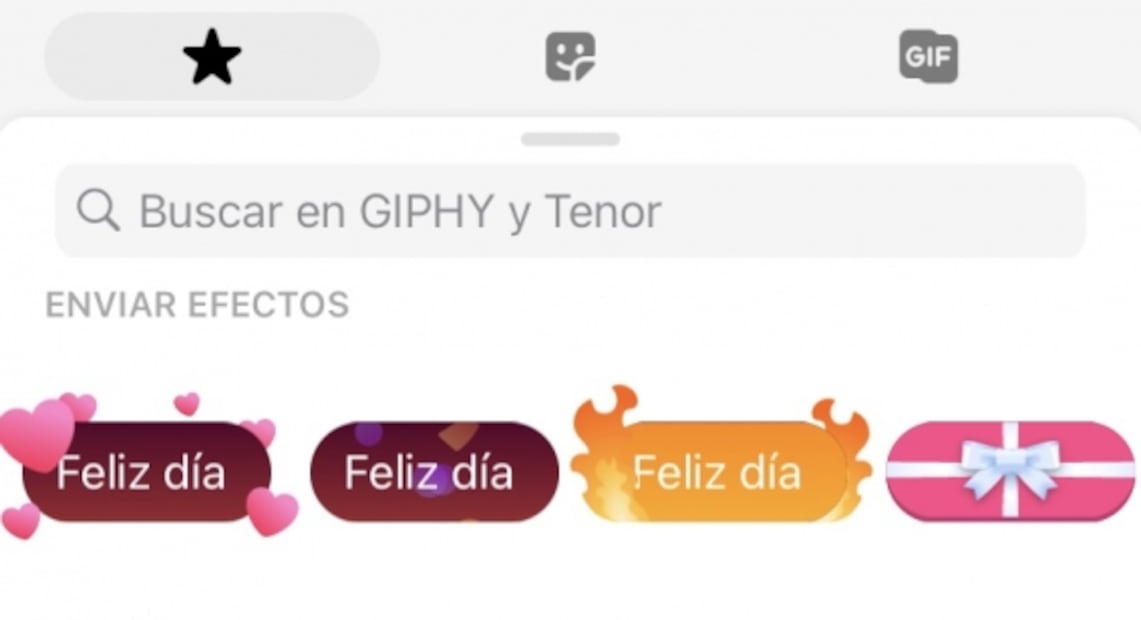Image resolution: width=1141 pixels, height=620 pixels.
Task: Send the hearts "Feliz día" effect
Action: (146, 472)
